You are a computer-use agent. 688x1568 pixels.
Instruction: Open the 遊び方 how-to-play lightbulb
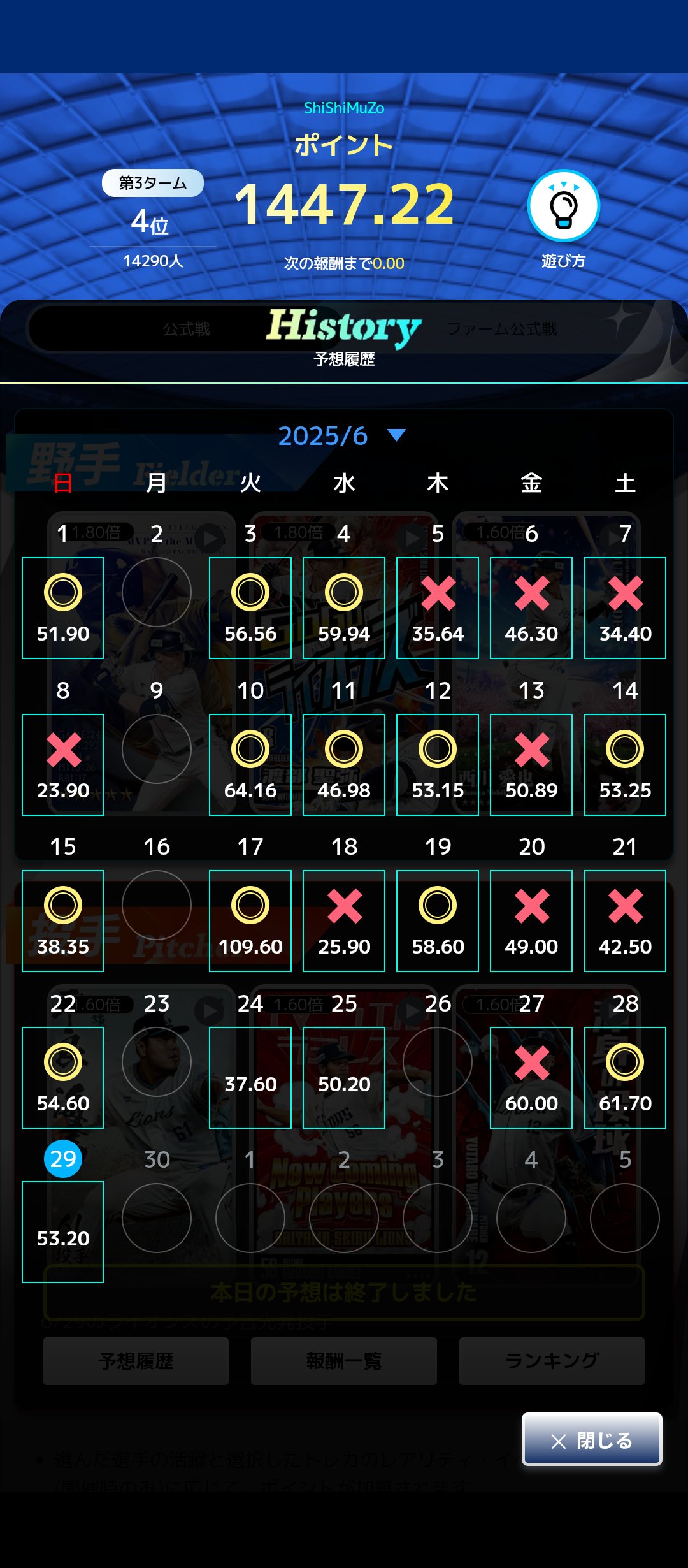click(x=563, y=206)
